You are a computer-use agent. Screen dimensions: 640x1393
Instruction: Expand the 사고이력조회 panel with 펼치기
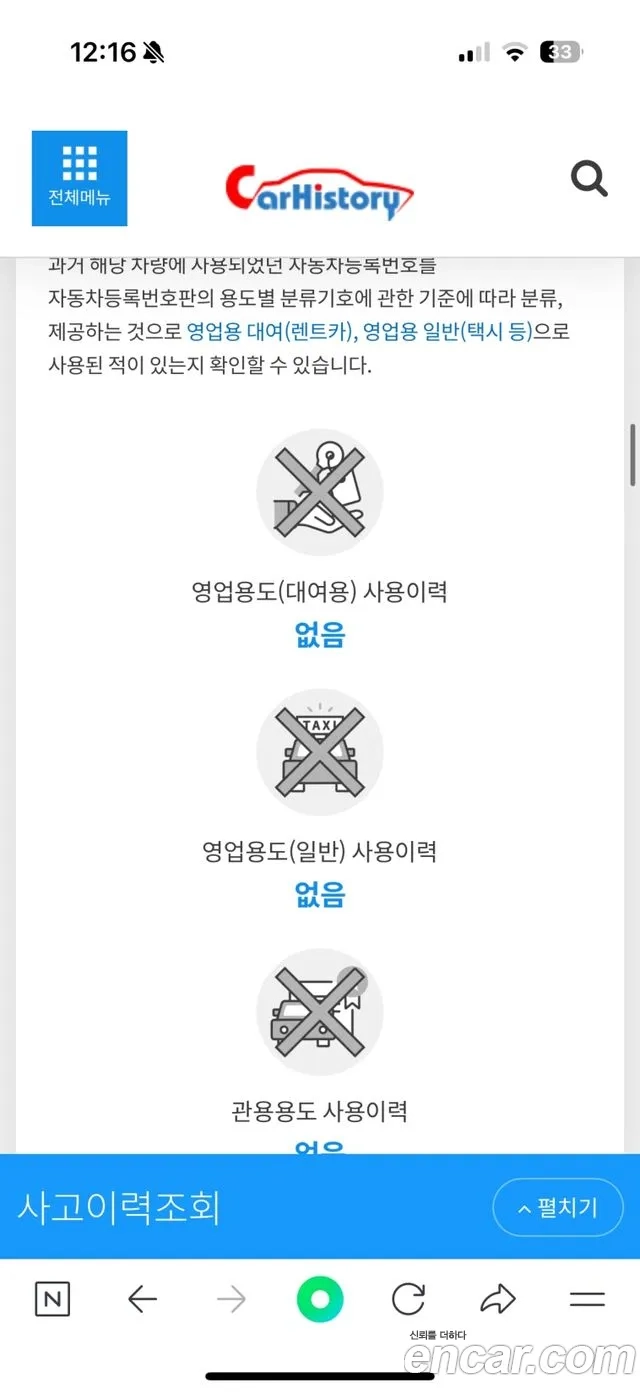pyautogui.click(x=557, y=1207)
